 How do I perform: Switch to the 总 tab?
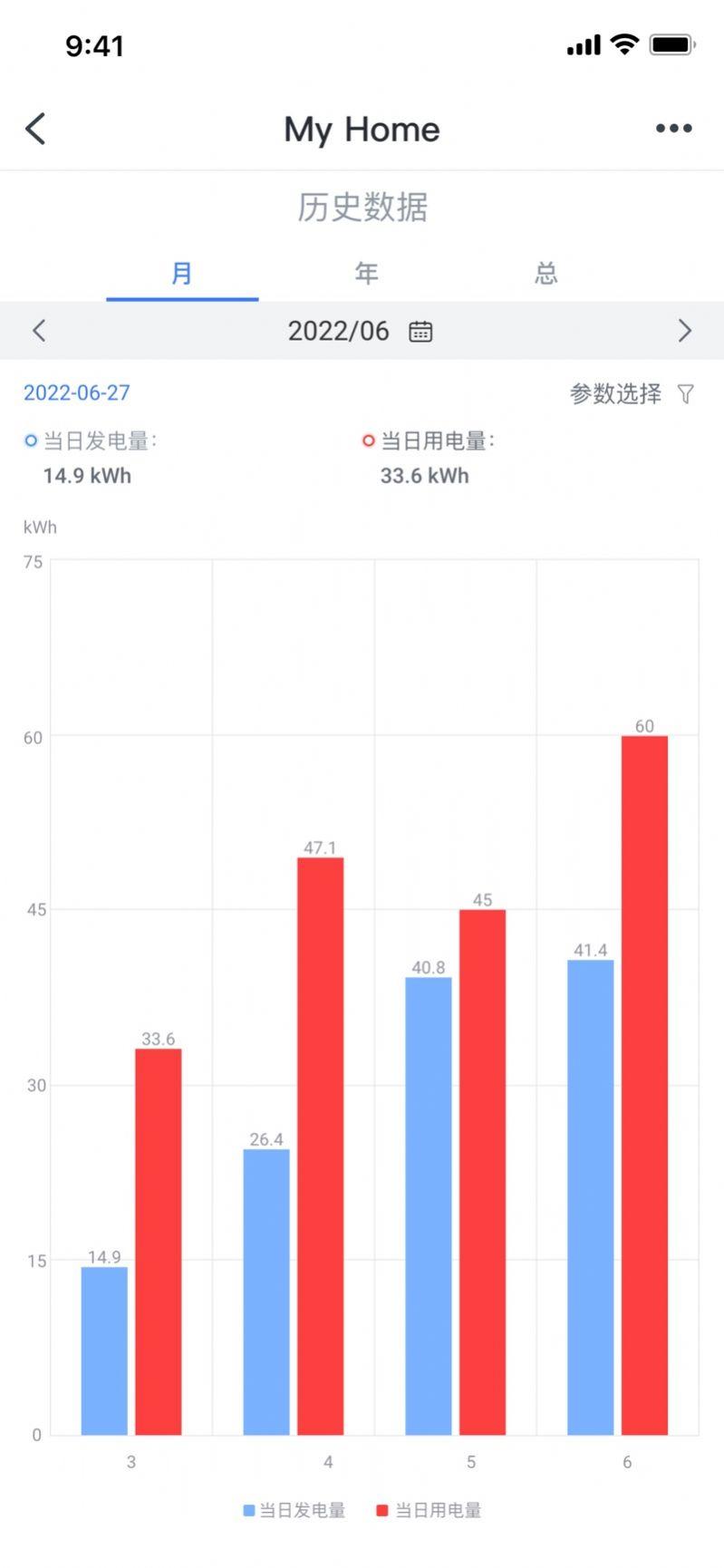pos(545,273)
